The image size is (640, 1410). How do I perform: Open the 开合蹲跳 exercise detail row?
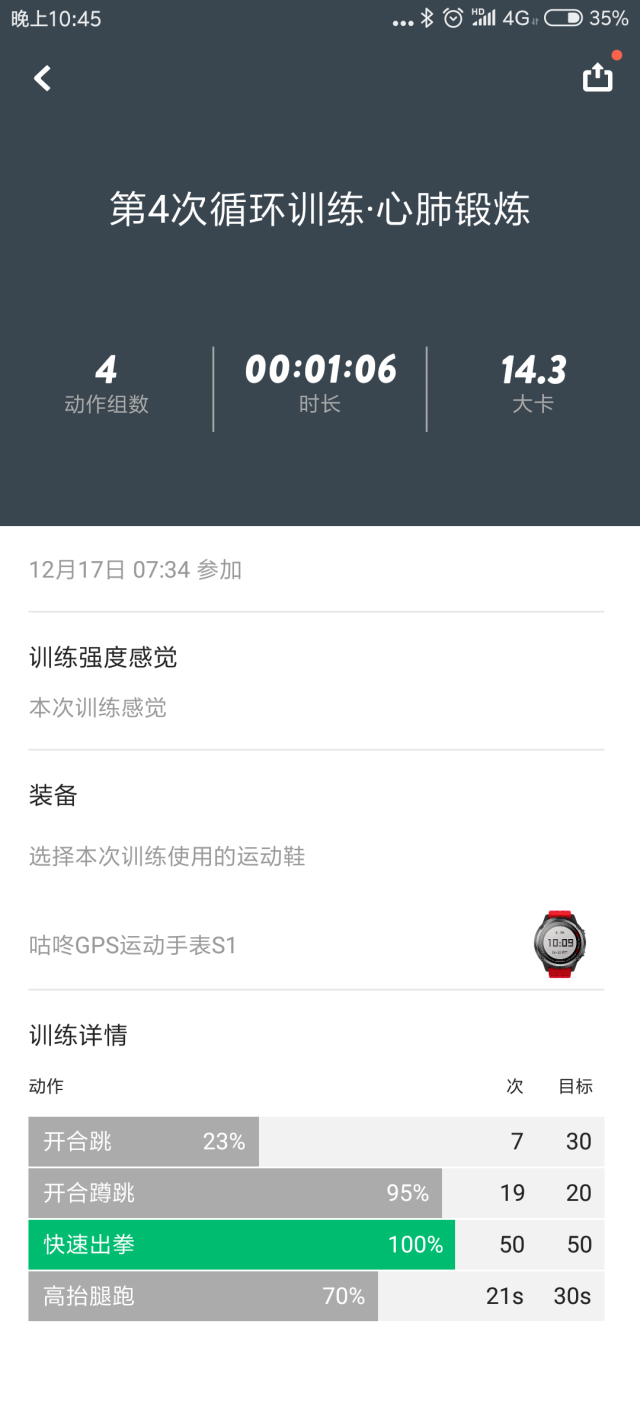316,1193
